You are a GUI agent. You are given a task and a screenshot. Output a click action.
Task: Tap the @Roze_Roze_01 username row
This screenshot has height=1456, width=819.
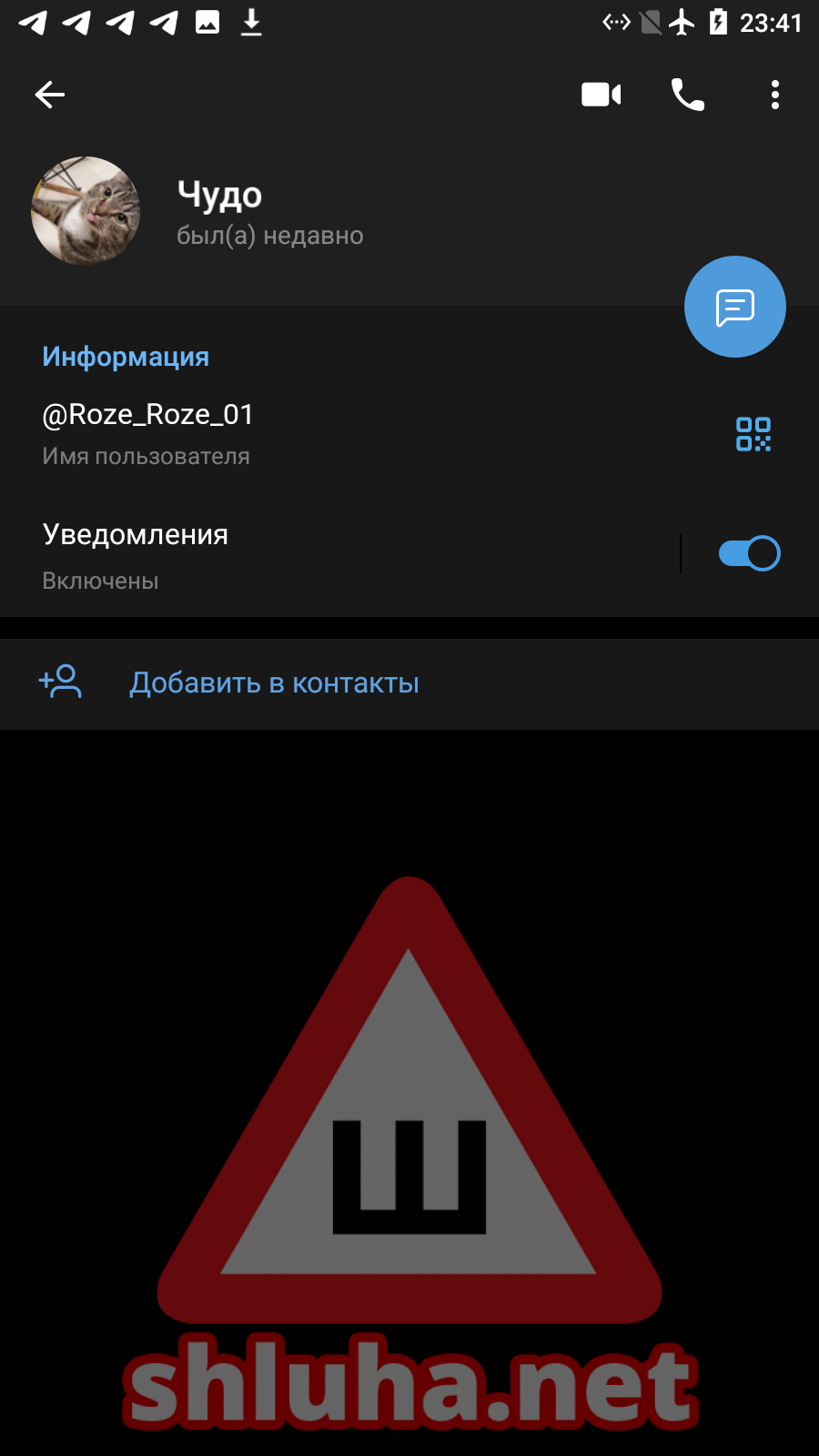point(273,433)
